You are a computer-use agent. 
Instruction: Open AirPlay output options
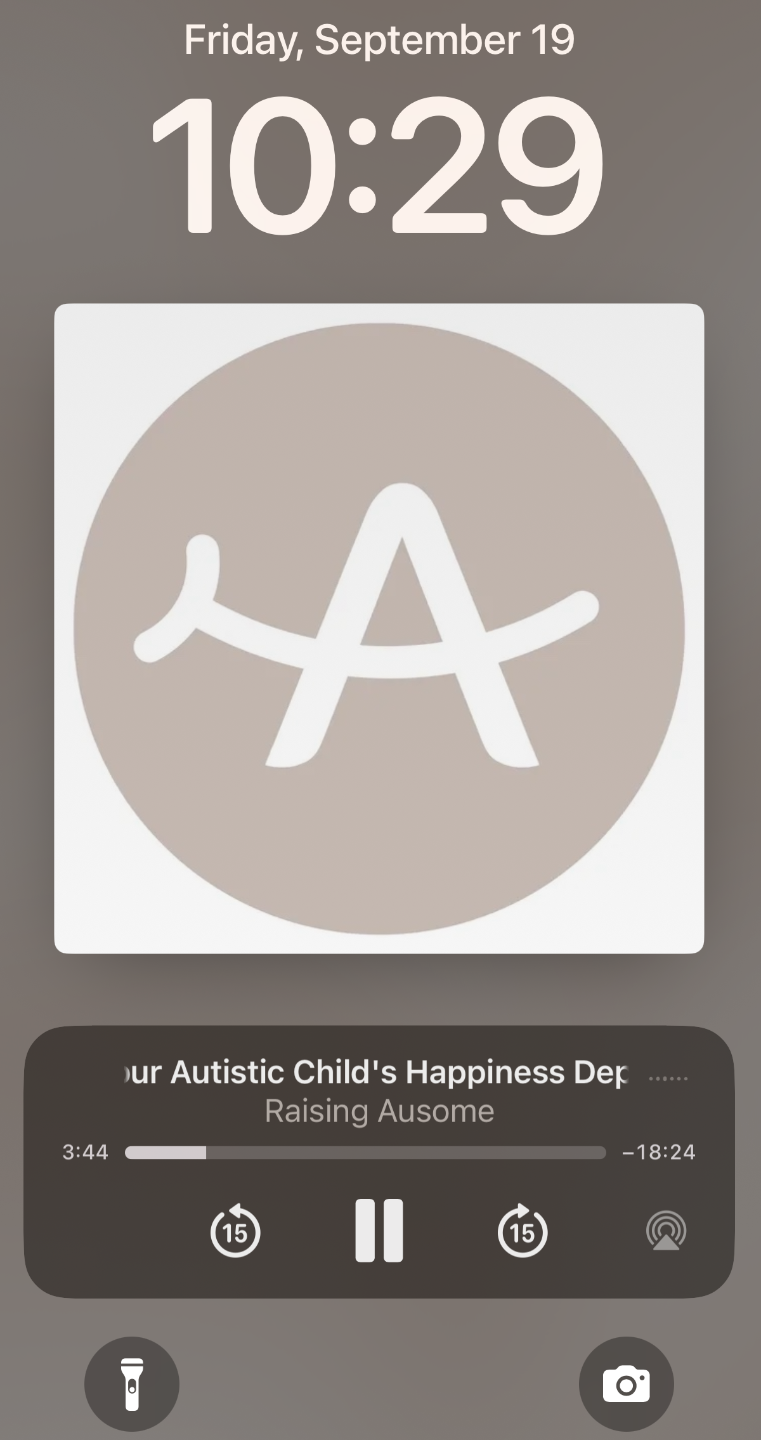click(x=666, y=1231)
